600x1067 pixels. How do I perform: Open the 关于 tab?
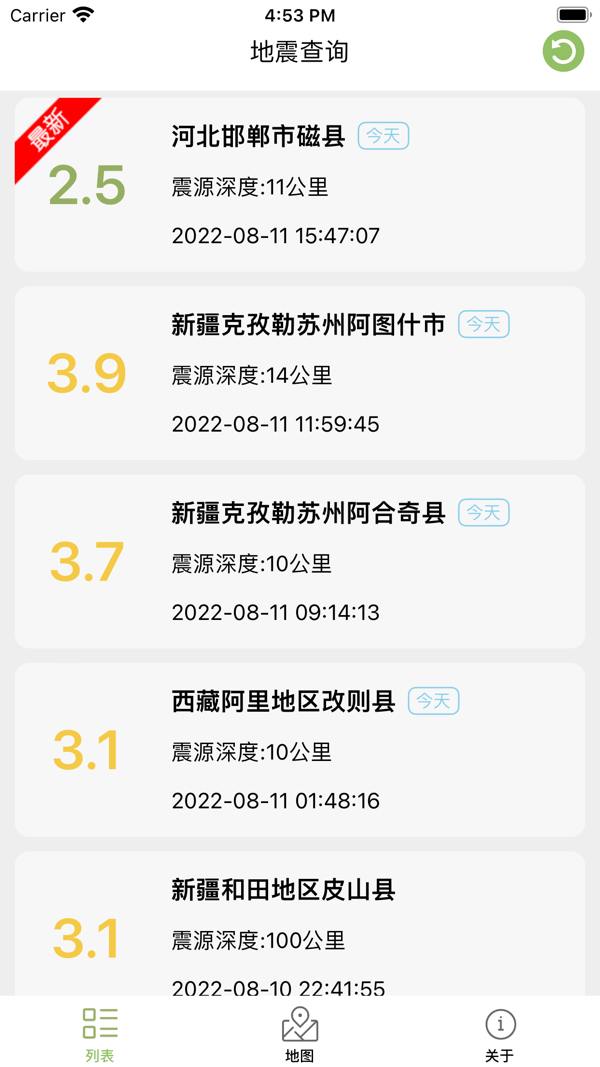tap(499, 1033)
